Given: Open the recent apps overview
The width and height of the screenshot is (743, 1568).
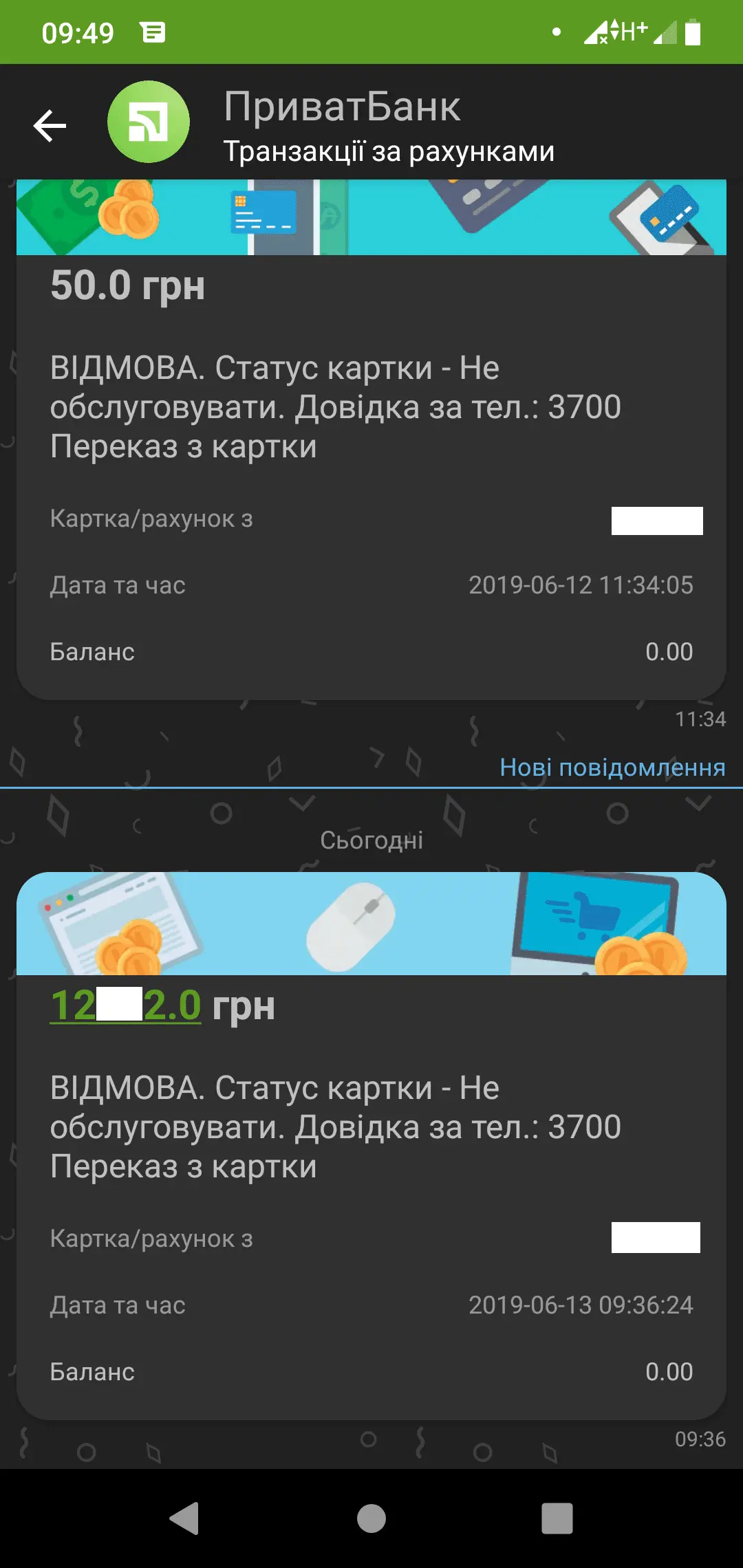Looking at the screenshot, I should click(557, 1518).
